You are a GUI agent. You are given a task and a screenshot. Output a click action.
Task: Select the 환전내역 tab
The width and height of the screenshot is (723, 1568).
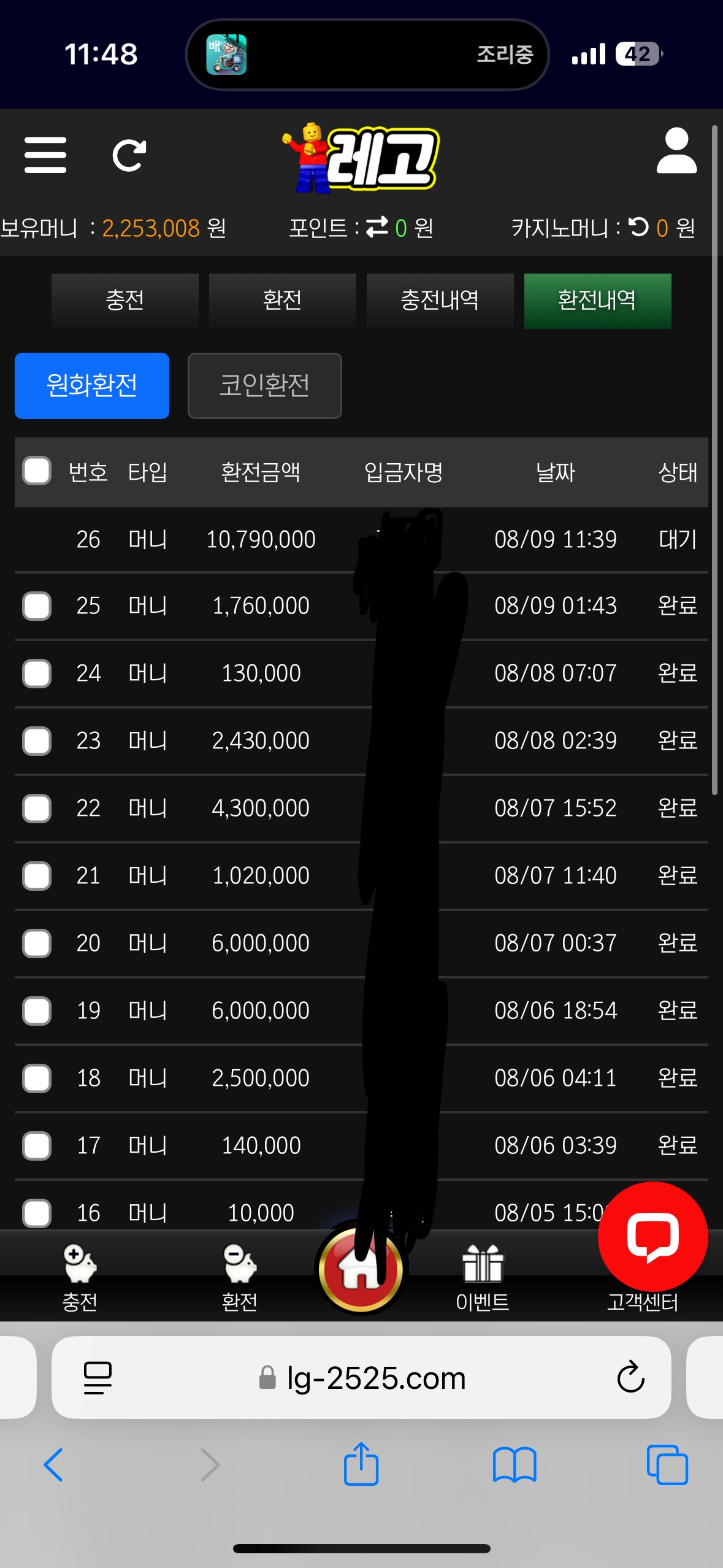coord(598,301)
